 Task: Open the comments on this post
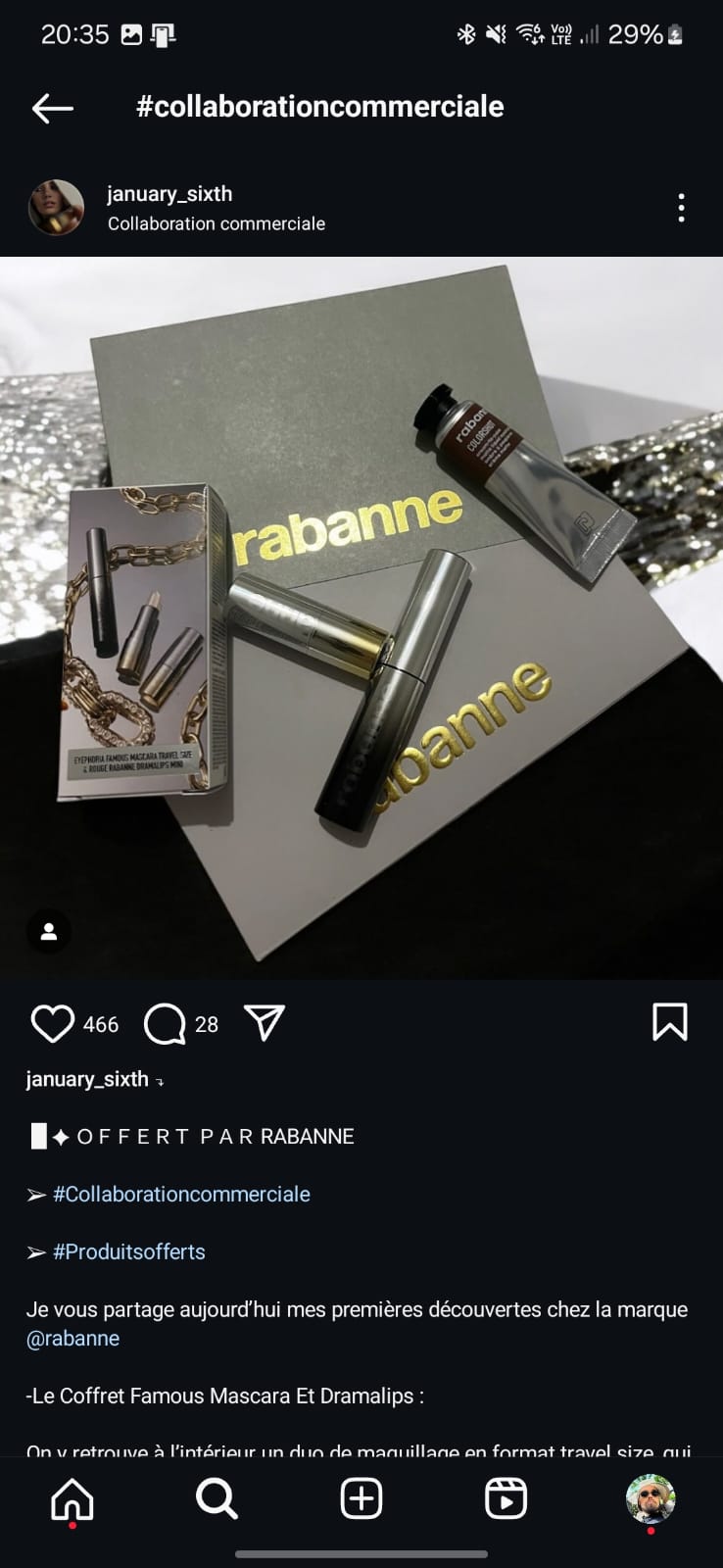coord(165,1024)
